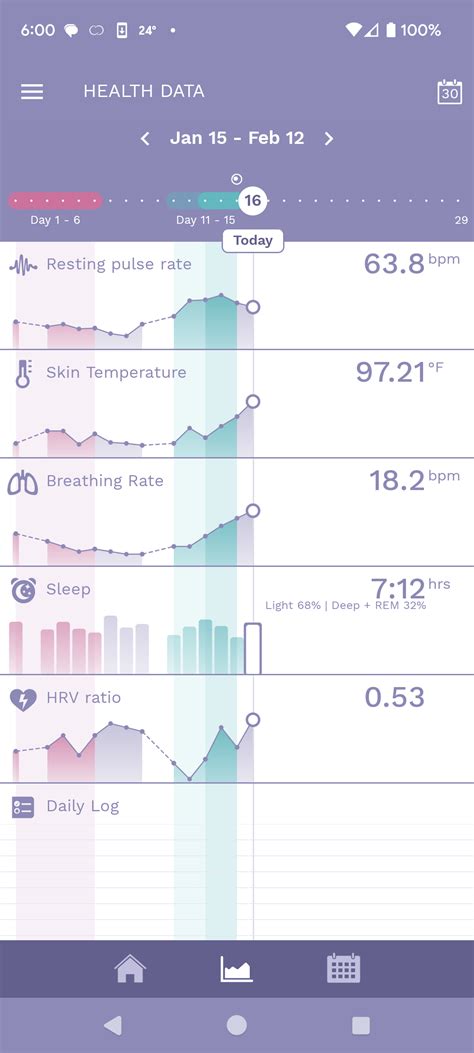Select day 16 on the cycle timeline
The image size is (474, 1053).
pos(252,200)
